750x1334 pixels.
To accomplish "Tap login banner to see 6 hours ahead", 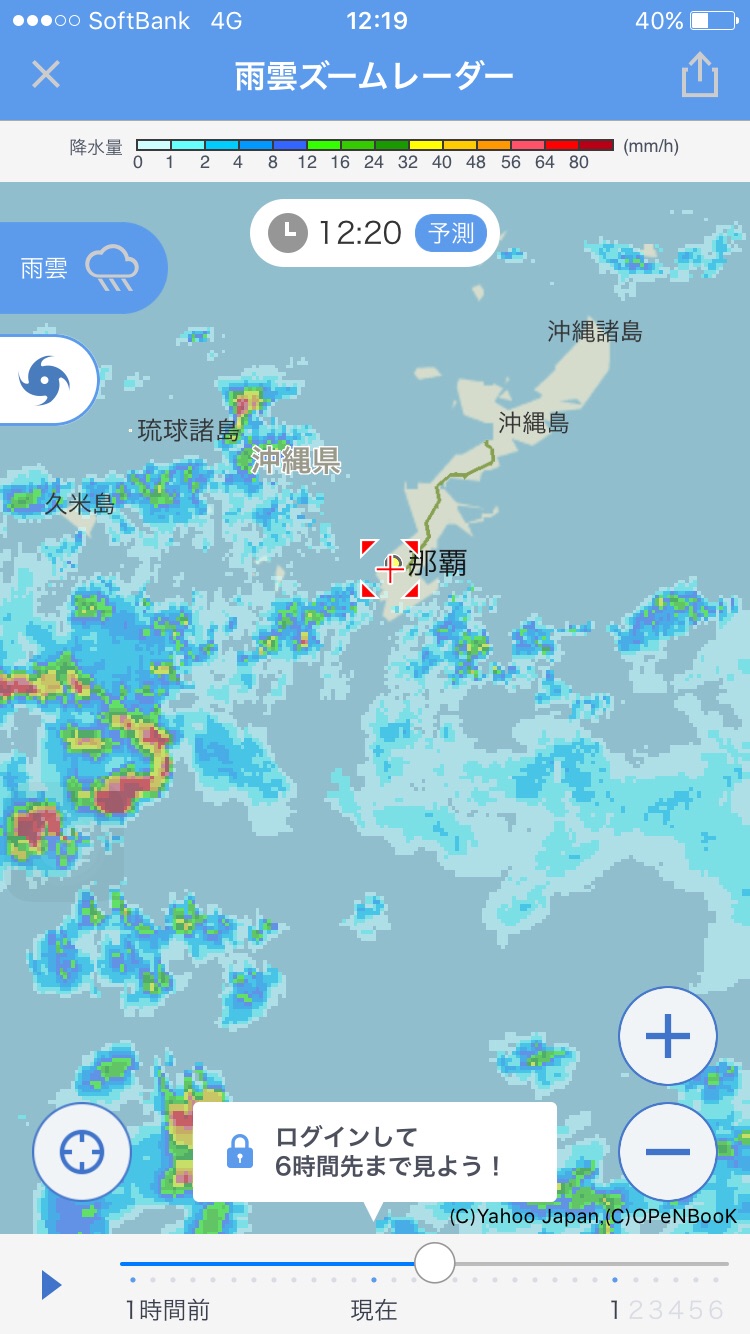I will pyautogui.click(x=375, y=1152).
